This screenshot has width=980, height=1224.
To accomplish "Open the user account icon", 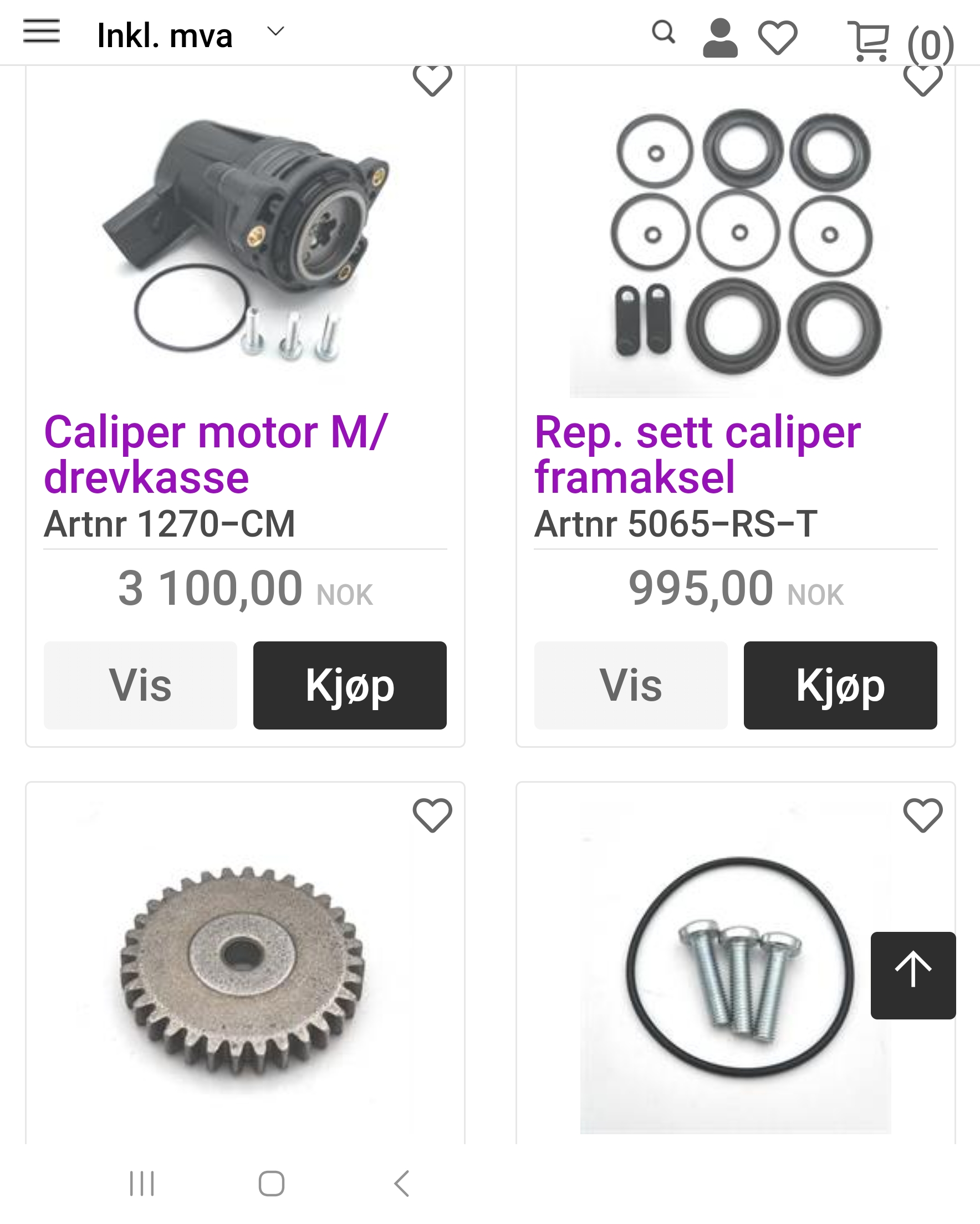I will 720,38.
